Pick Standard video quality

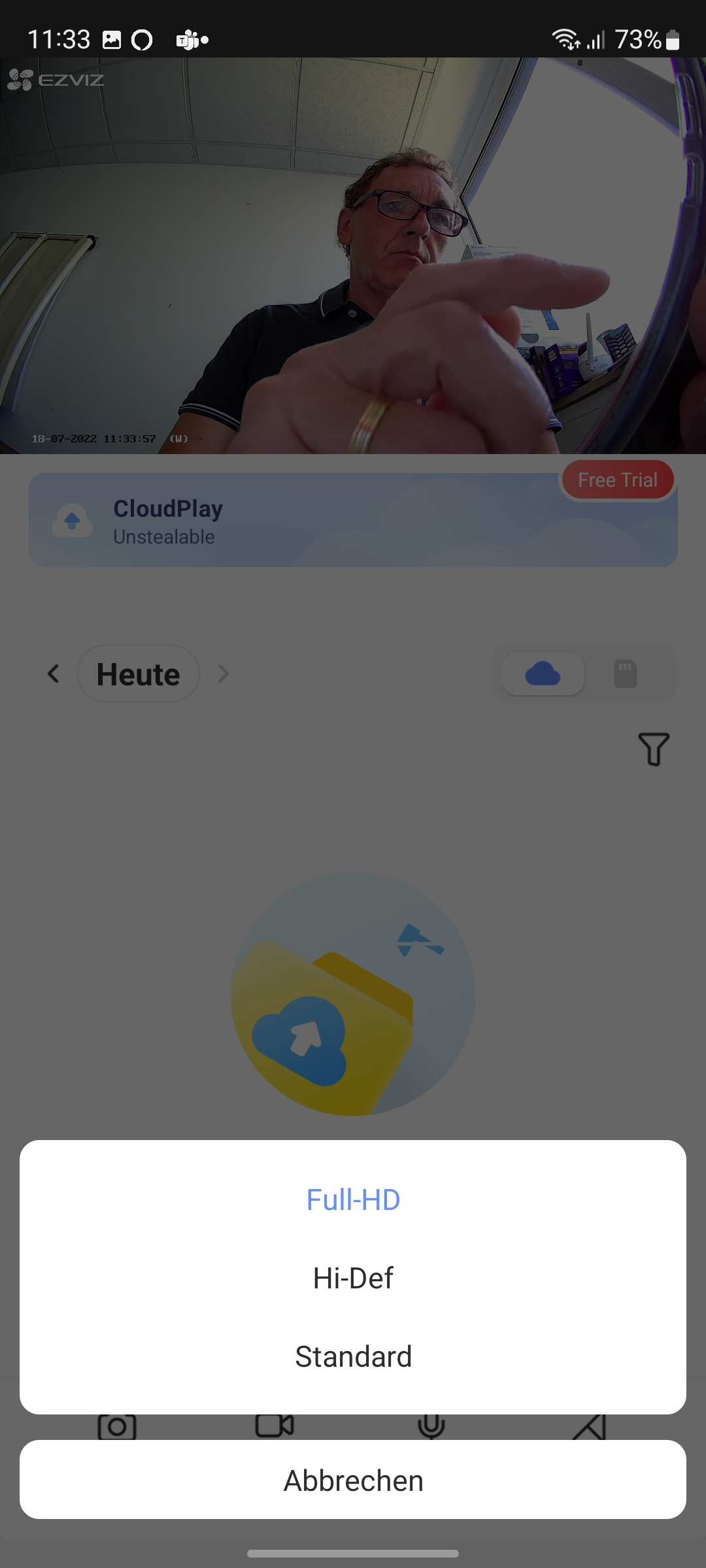click(x=353, y=1356)
